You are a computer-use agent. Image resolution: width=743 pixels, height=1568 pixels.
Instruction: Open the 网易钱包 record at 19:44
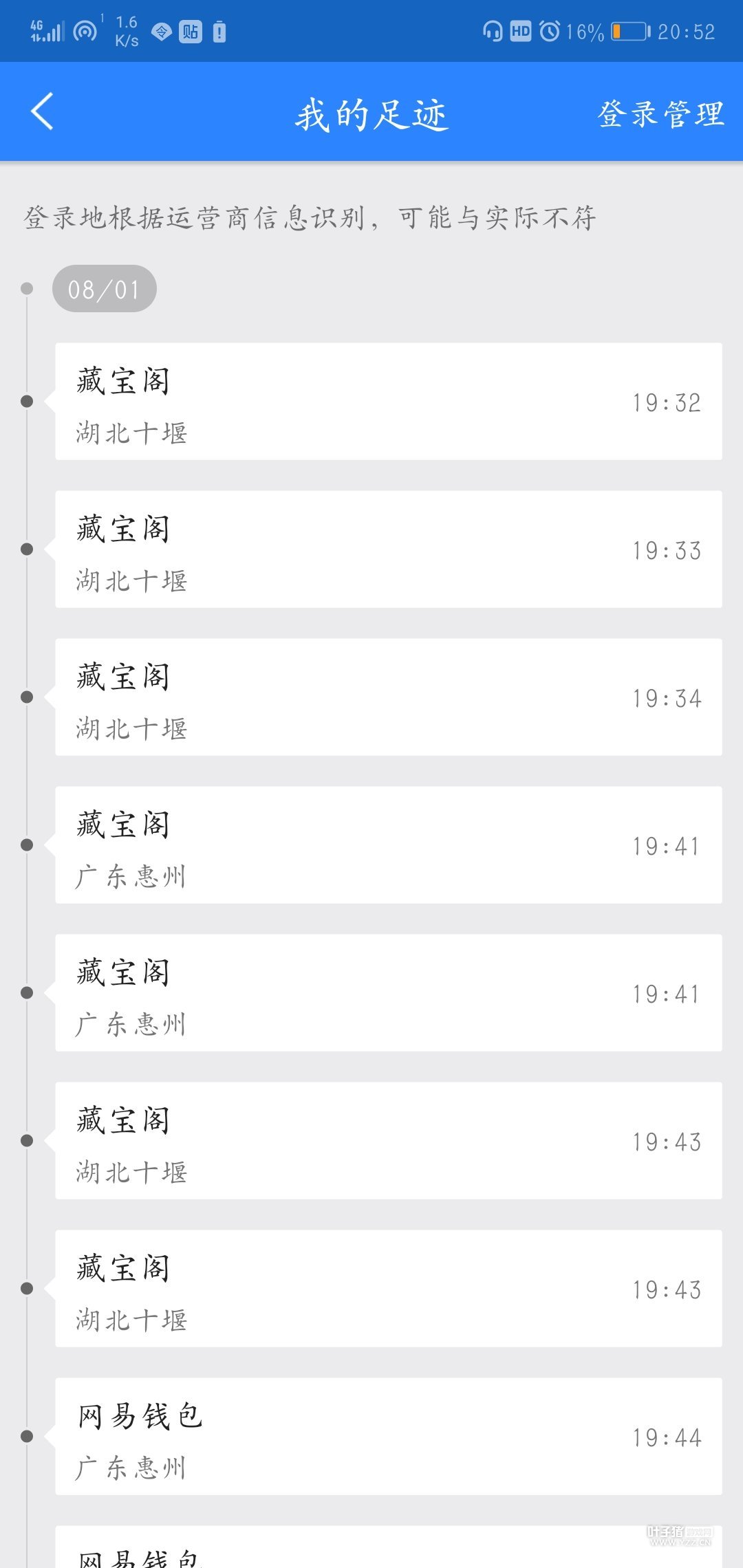tap(389, 1437)
